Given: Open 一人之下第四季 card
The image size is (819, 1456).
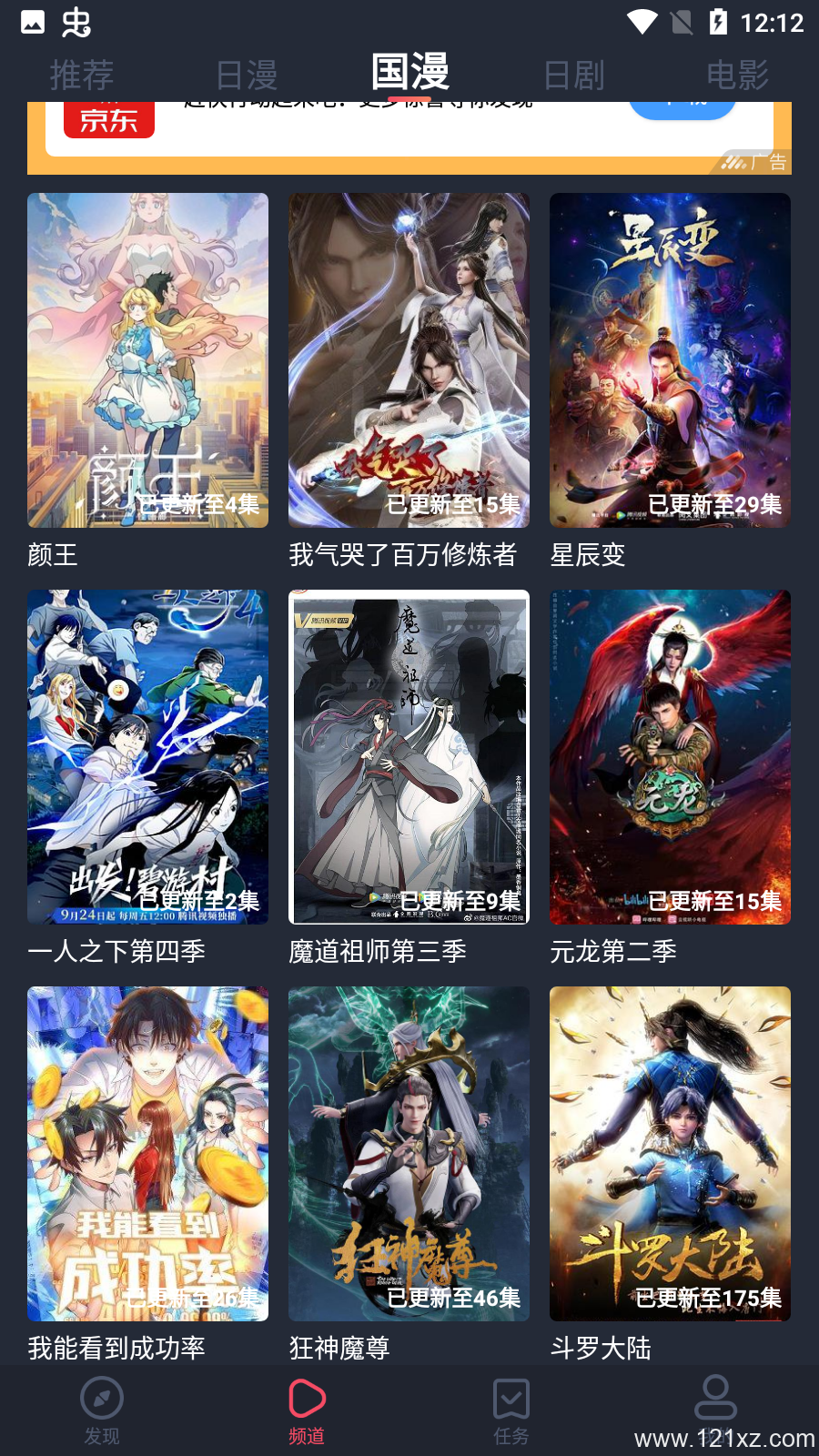Looking at the screenshot, I should 147,757.
